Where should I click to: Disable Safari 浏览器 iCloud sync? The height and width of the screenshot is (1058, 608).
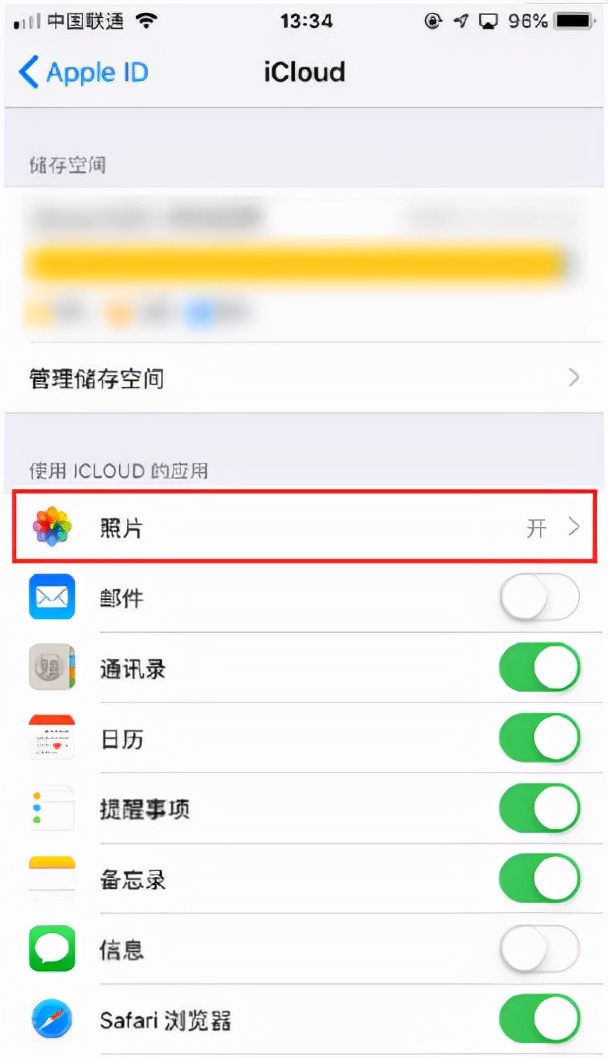[x=539, y=1020]
